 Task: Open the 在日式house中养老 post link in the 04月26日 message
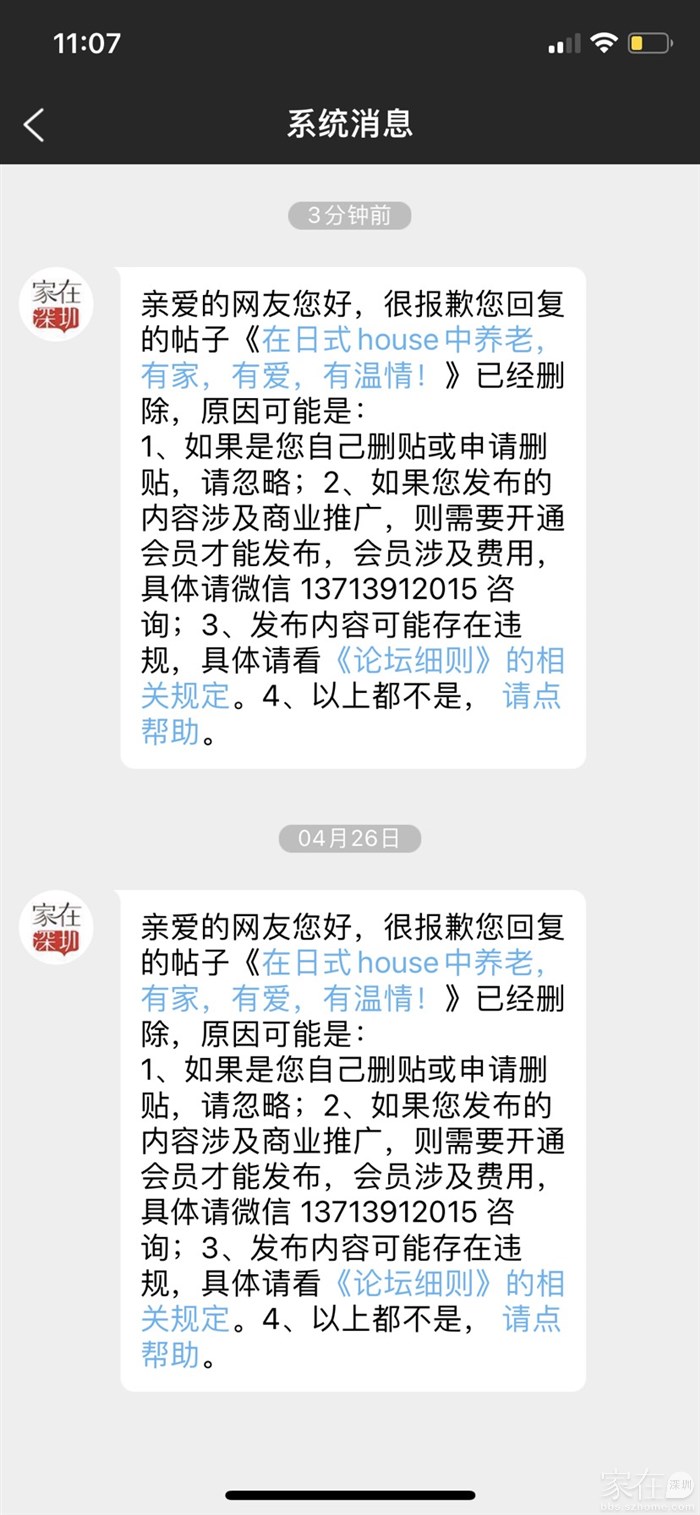[x=402, y=963]
